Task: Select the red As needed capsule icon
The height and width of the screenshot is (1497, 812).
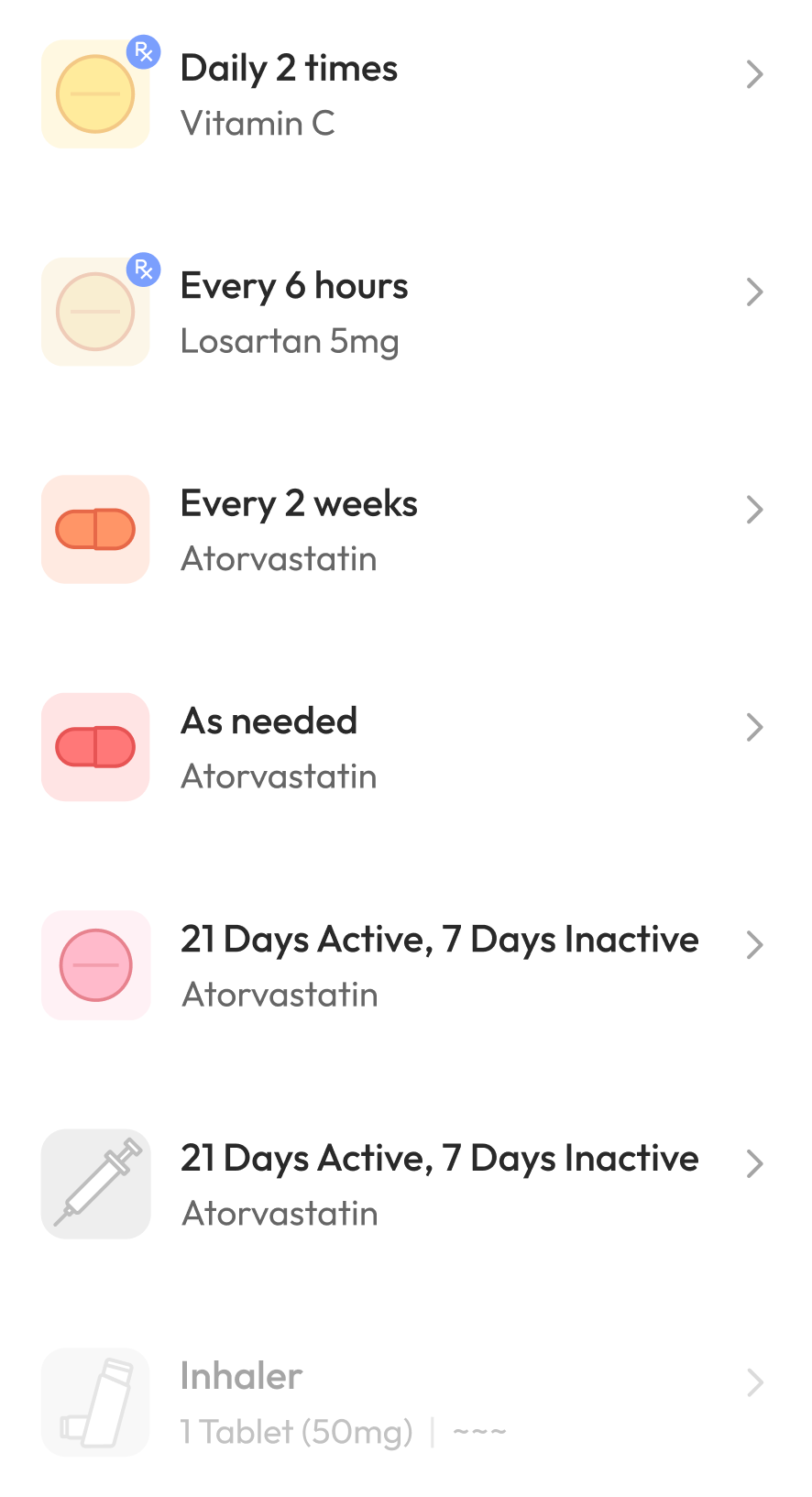Action: [x=94, y=747]
